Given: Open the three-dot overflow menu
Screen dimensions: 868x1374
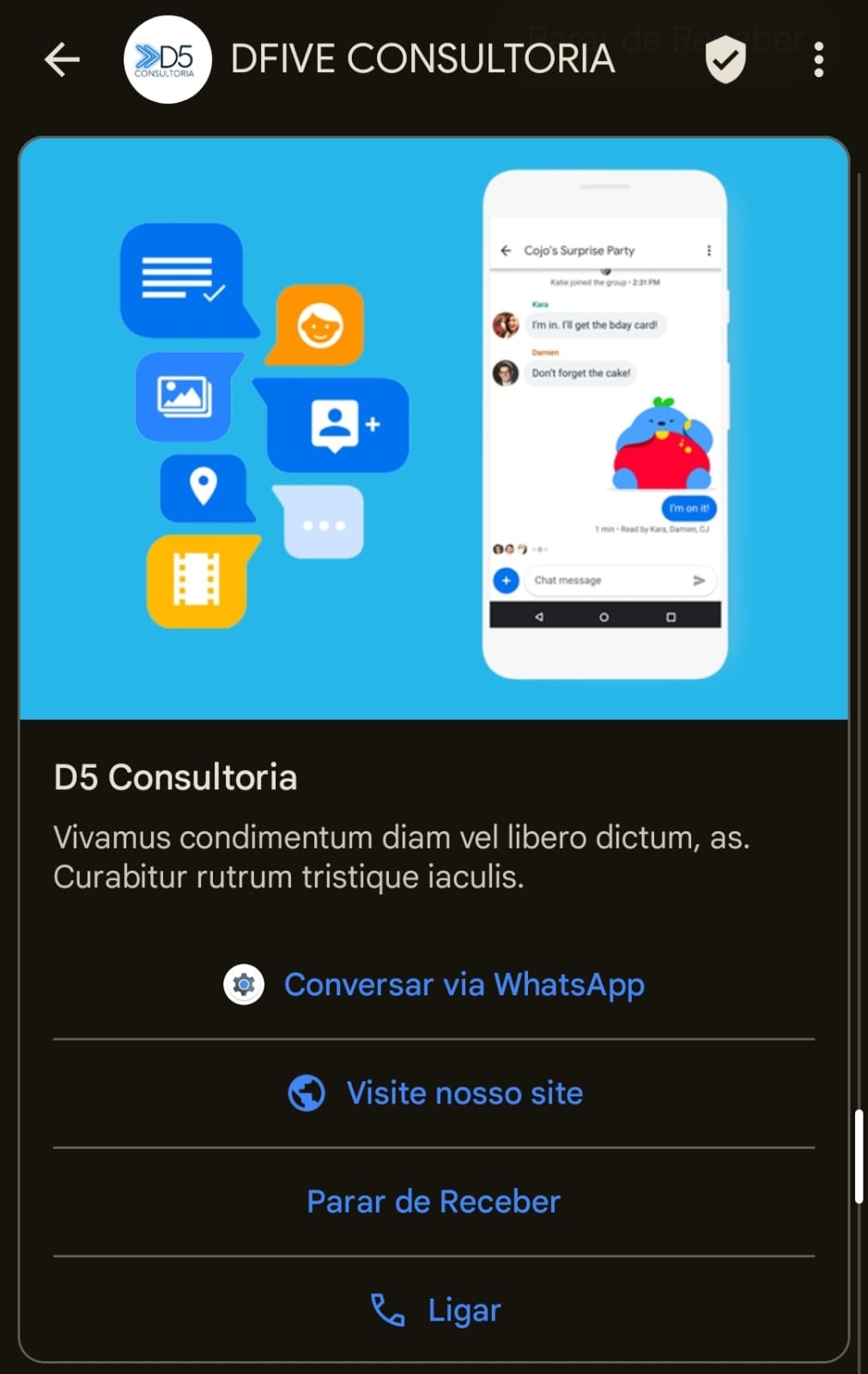Looking at the screenshot, I should (x=818, y=60).
